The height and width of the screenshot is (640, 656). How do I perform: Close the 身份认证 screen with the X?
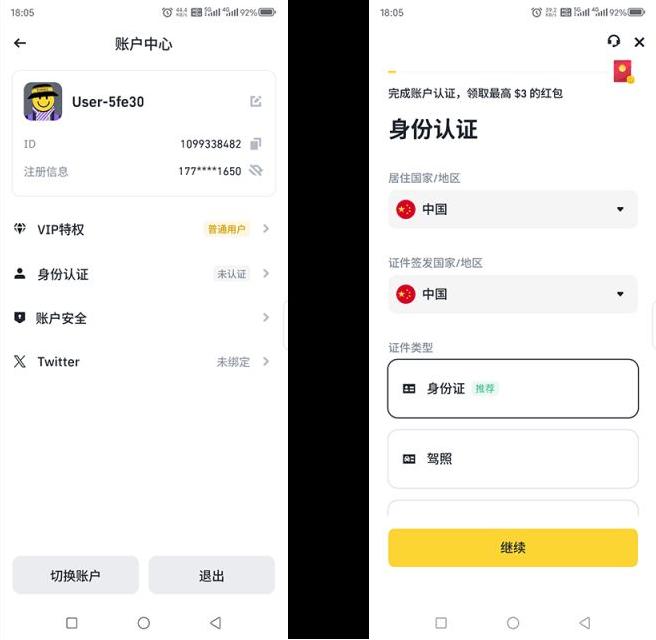tap(640, 42)
